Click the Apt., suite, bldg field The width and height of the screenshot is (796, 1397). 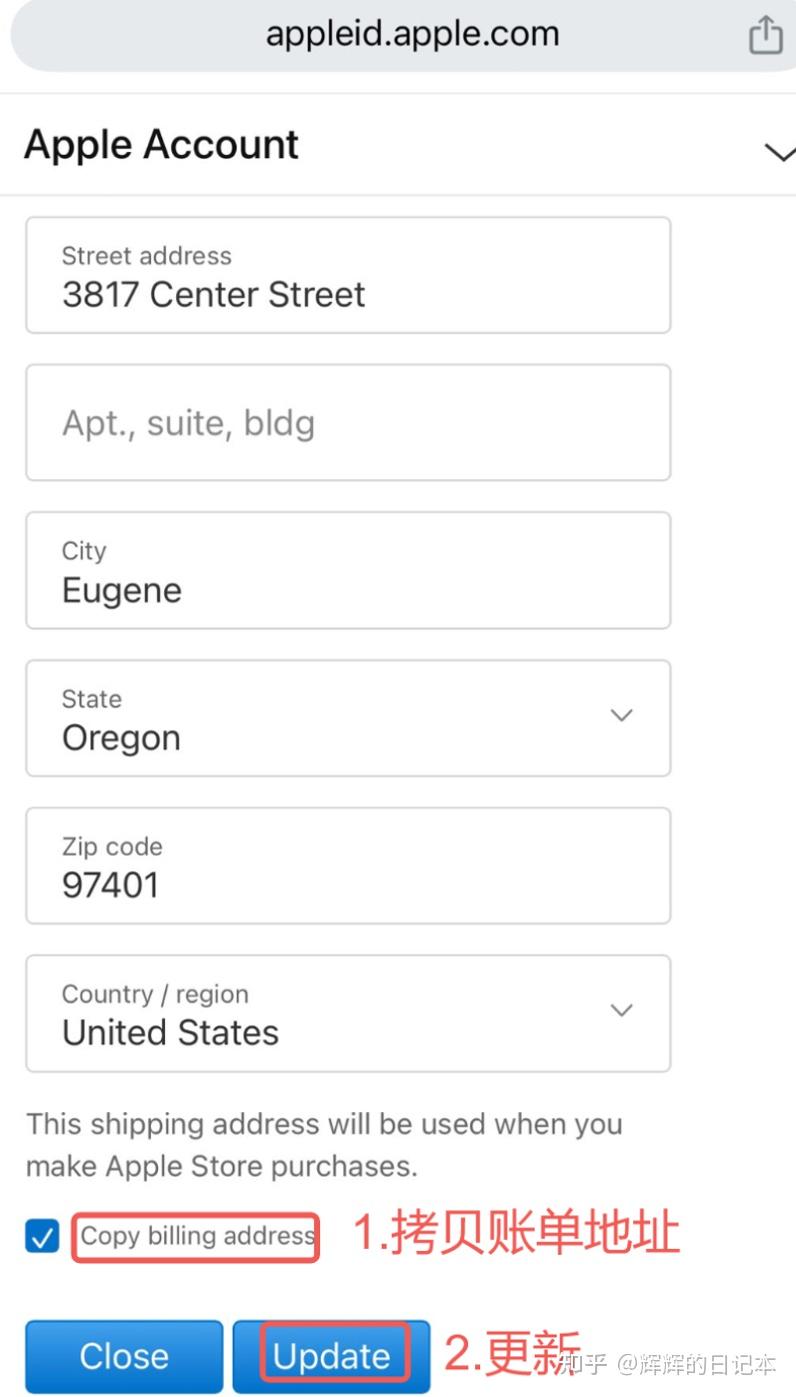[x=347, y=422]
